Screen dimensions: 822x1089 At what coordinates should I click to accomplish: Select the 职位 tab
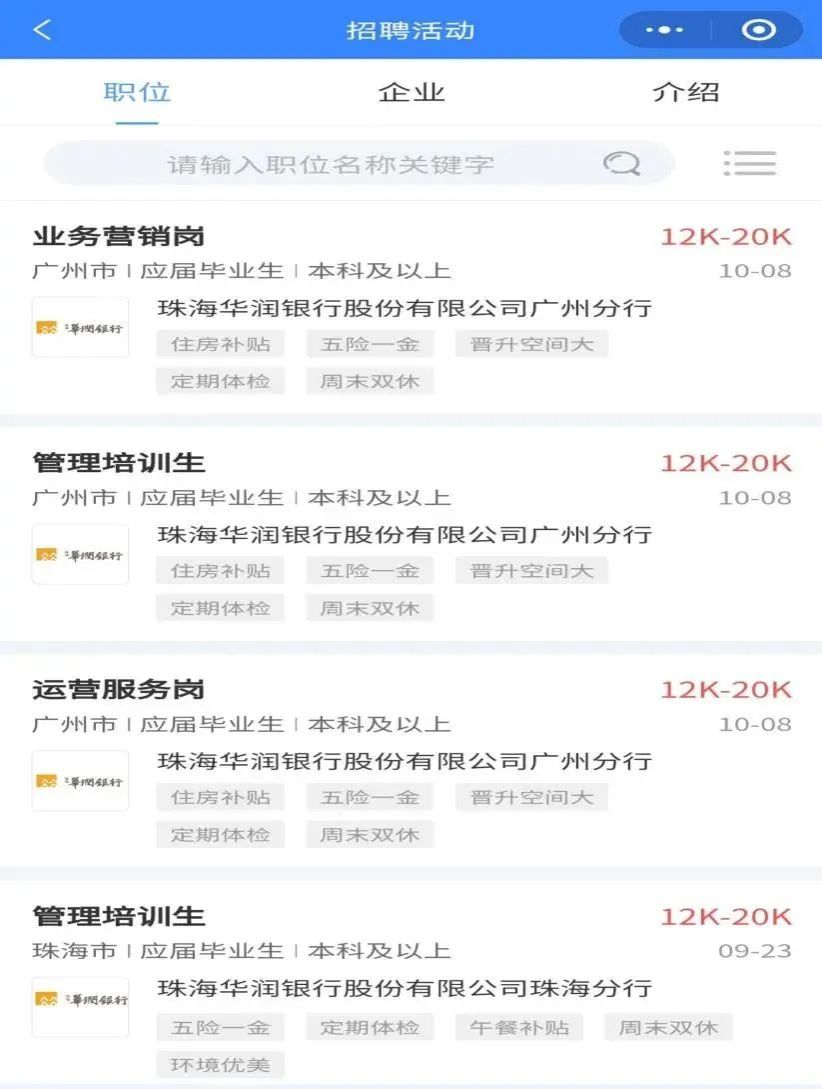point(137,93)
